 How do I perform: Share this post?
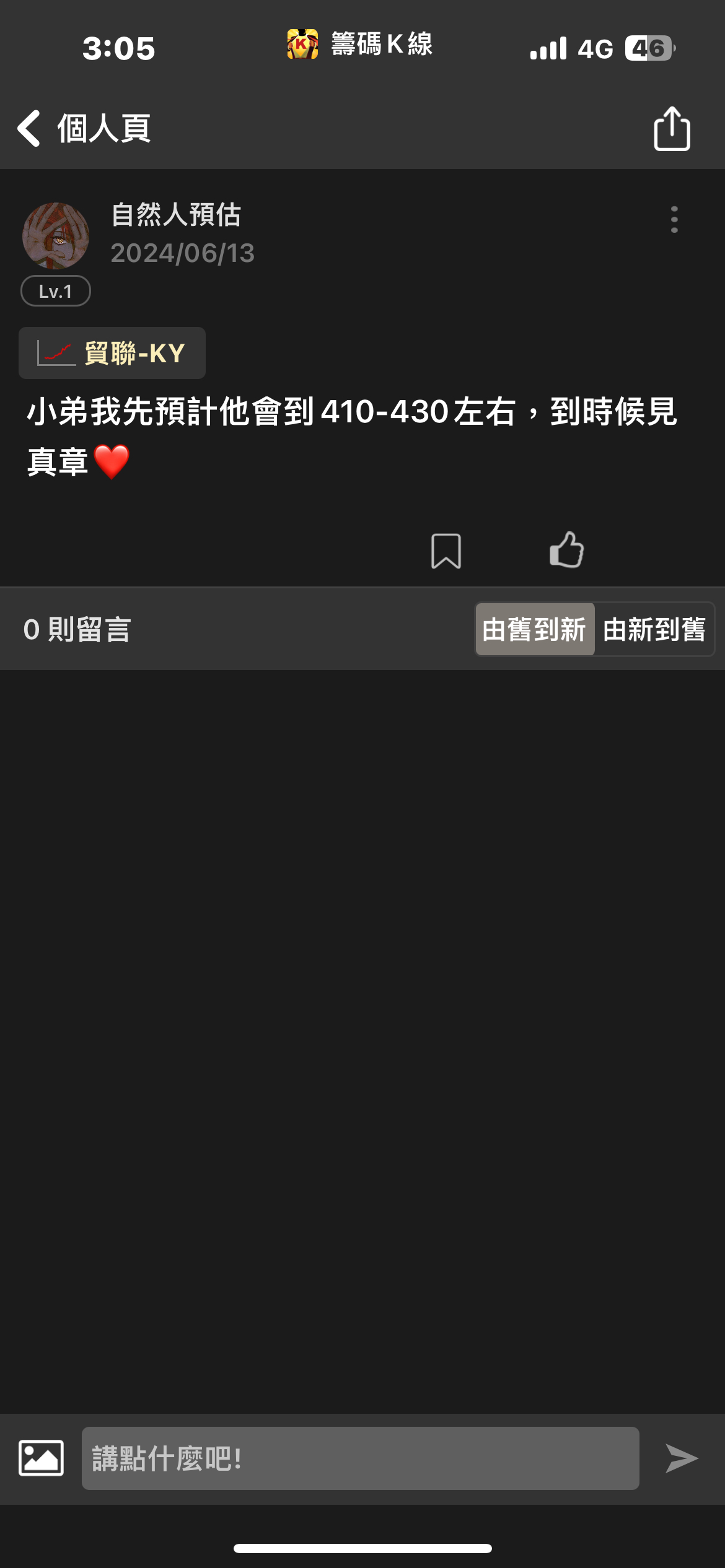pos(672,128)
